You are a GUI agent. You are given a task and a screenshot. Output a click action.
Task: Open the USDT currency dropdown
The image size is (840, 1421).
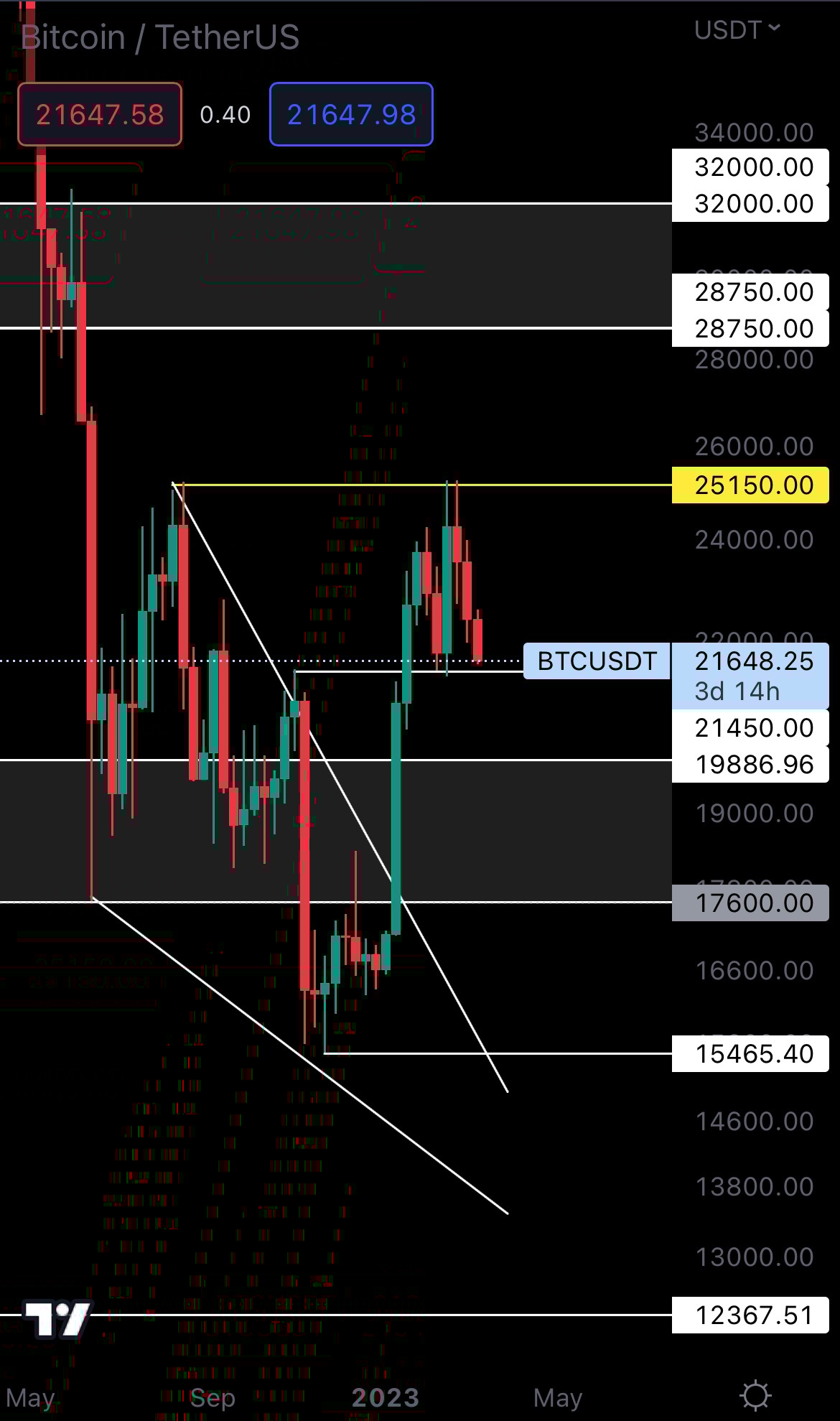[737, 30]
